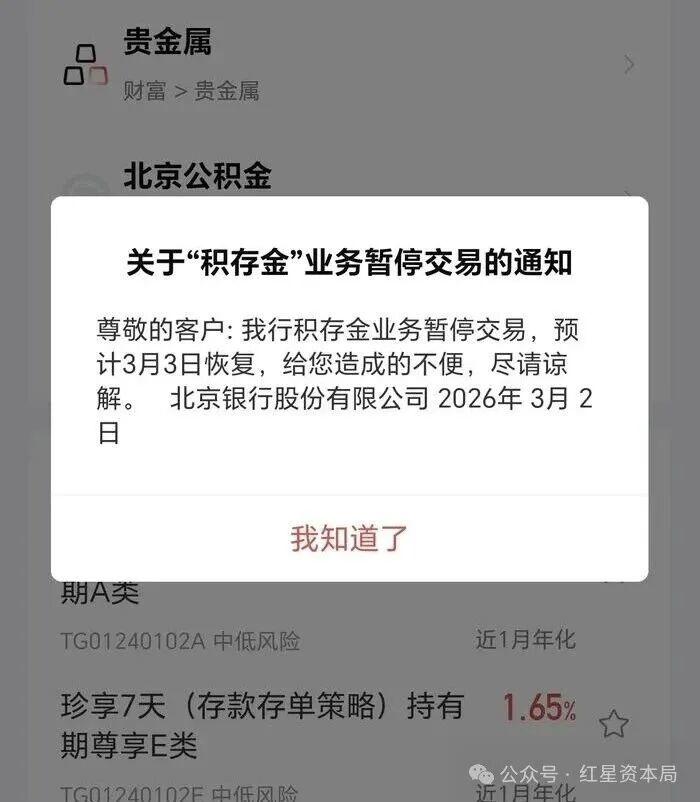Open the 贵金属 search result row
700x802 pixels.
coord(349,64)
